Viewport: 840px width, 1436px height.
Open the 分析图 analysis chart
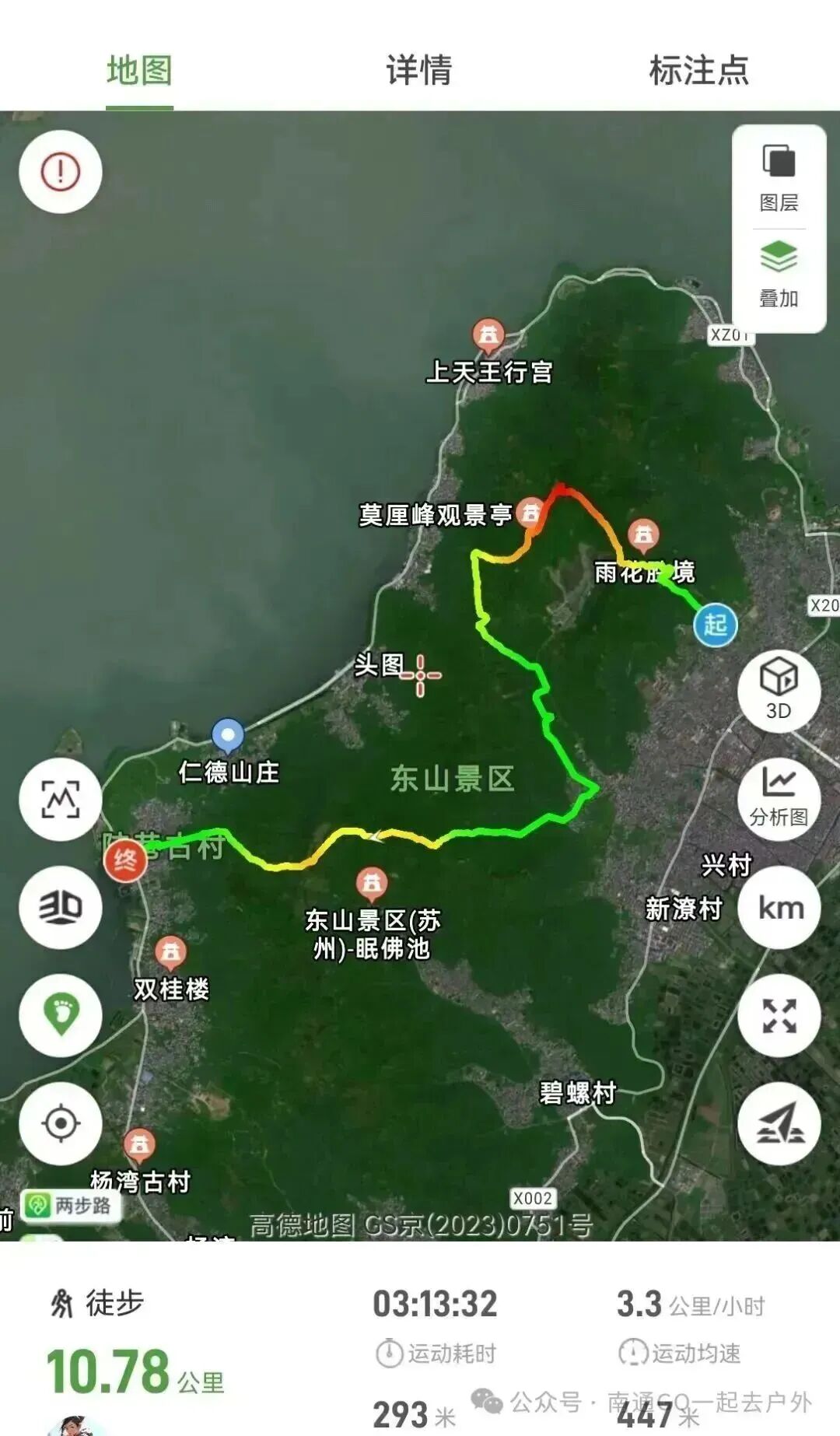(779, 797)
